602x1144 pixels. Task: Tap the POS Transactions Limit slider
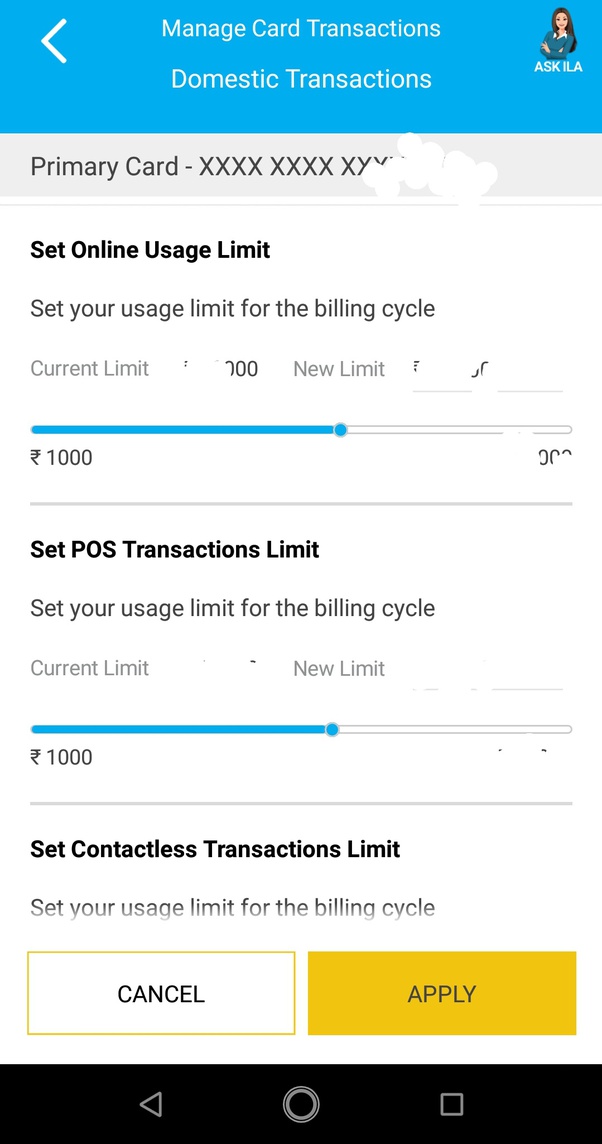[332, 730]
